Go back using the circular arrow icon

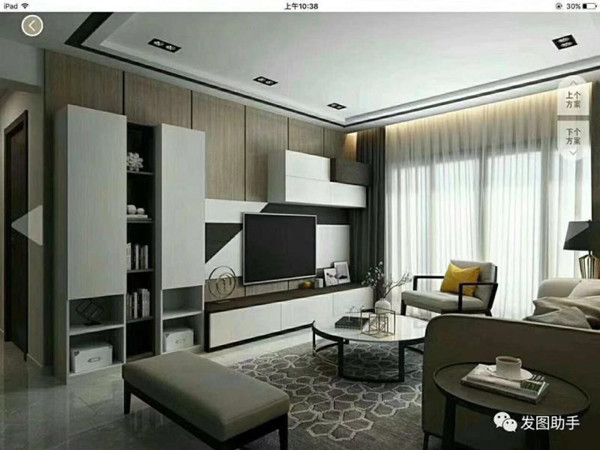(x=33, y=25)
